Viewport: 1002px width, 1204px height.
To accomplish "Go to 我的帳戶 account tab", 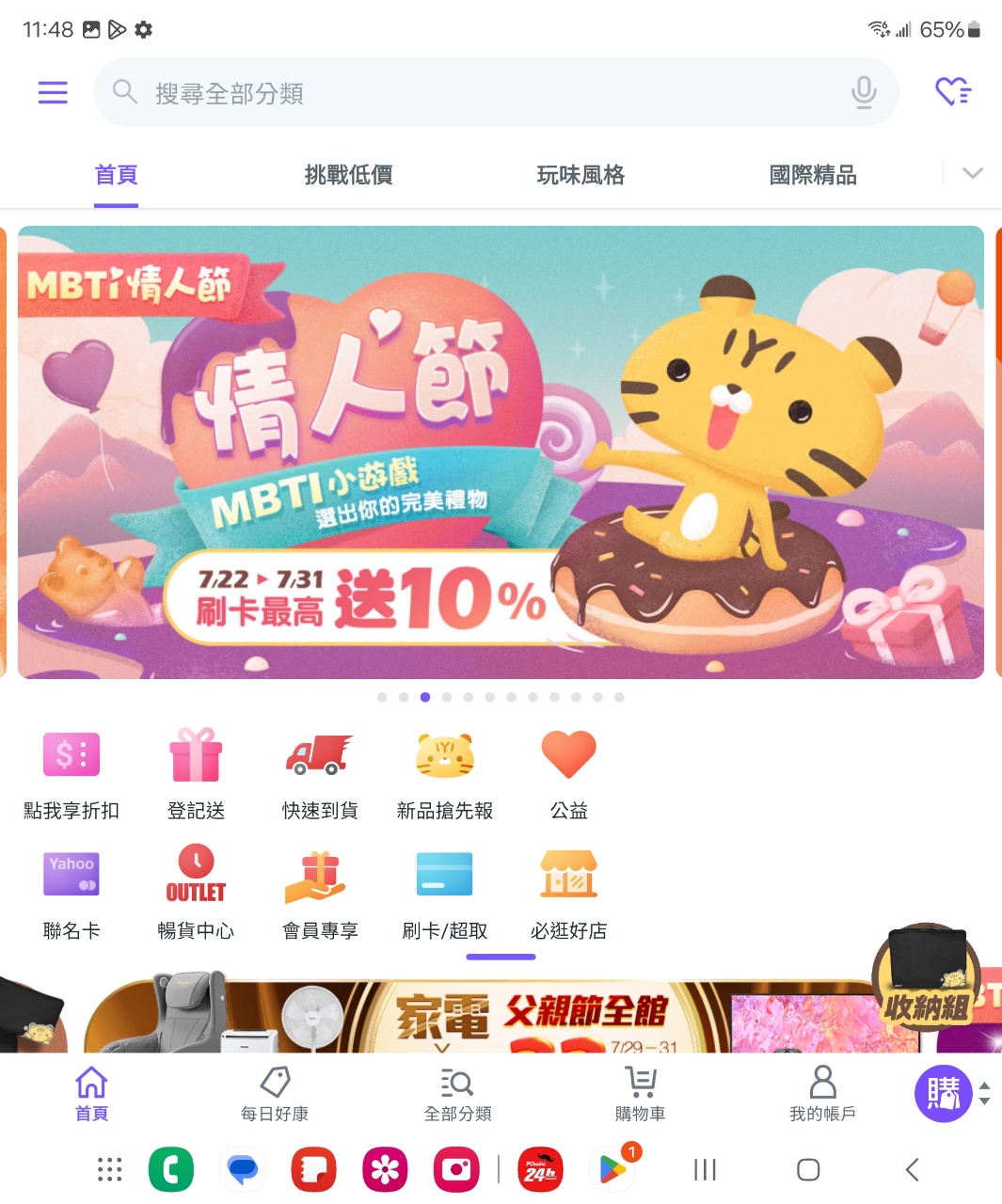I will coord(822,1095).
